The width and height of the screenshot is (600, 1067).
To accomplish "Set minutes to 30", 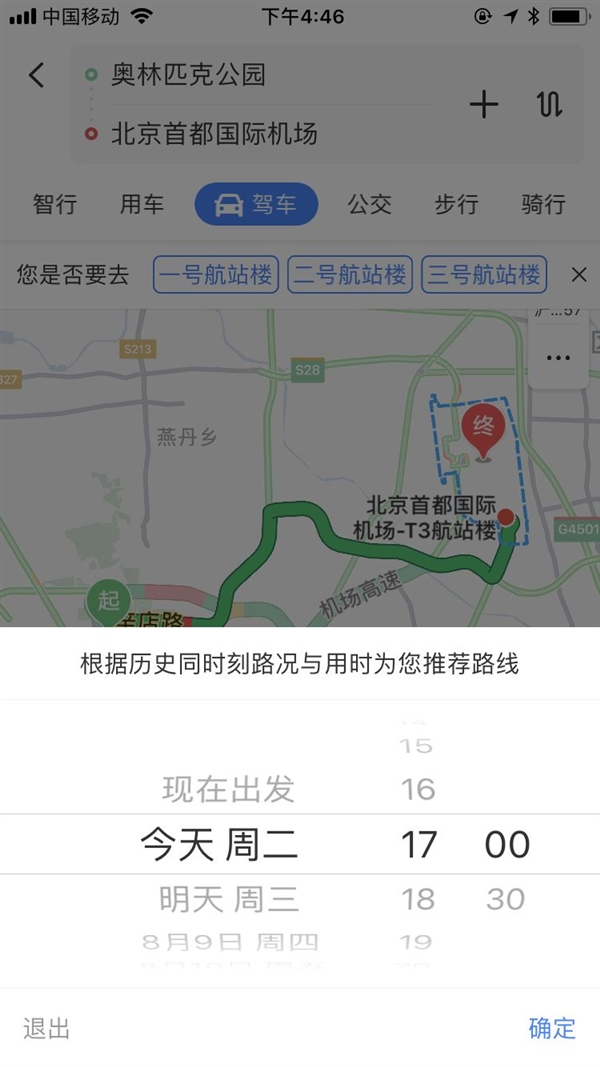I will (506, 898).
